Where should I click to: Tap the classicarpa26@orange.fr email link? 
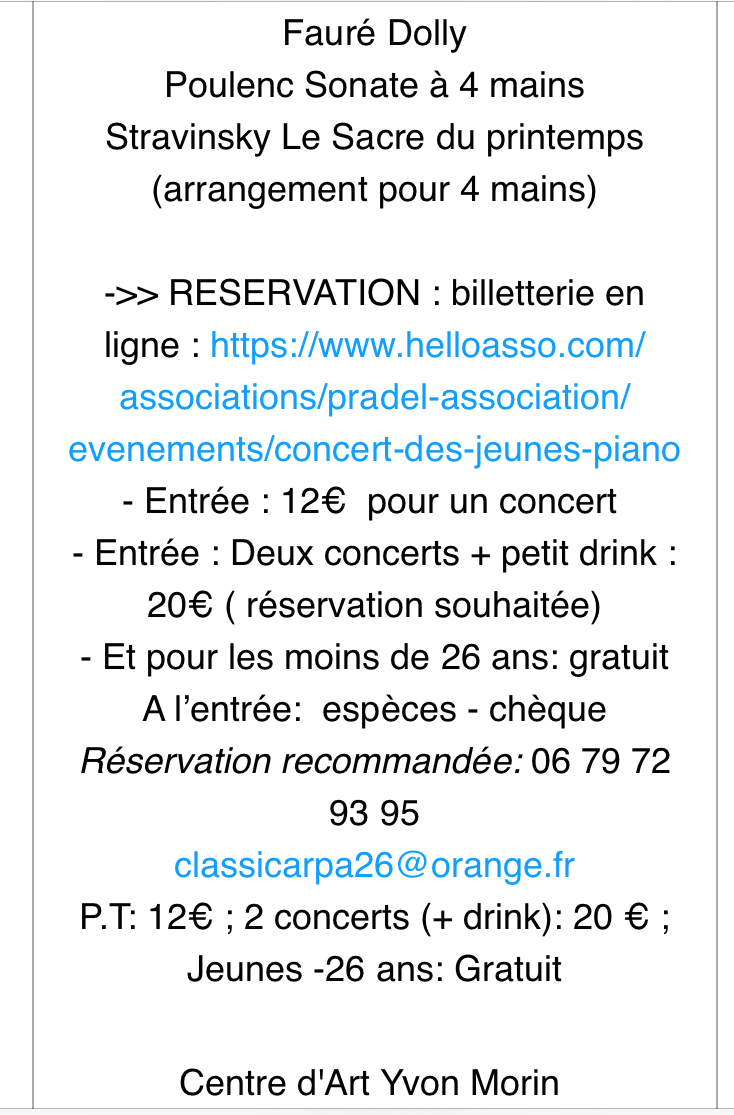(x=374, y=865)
